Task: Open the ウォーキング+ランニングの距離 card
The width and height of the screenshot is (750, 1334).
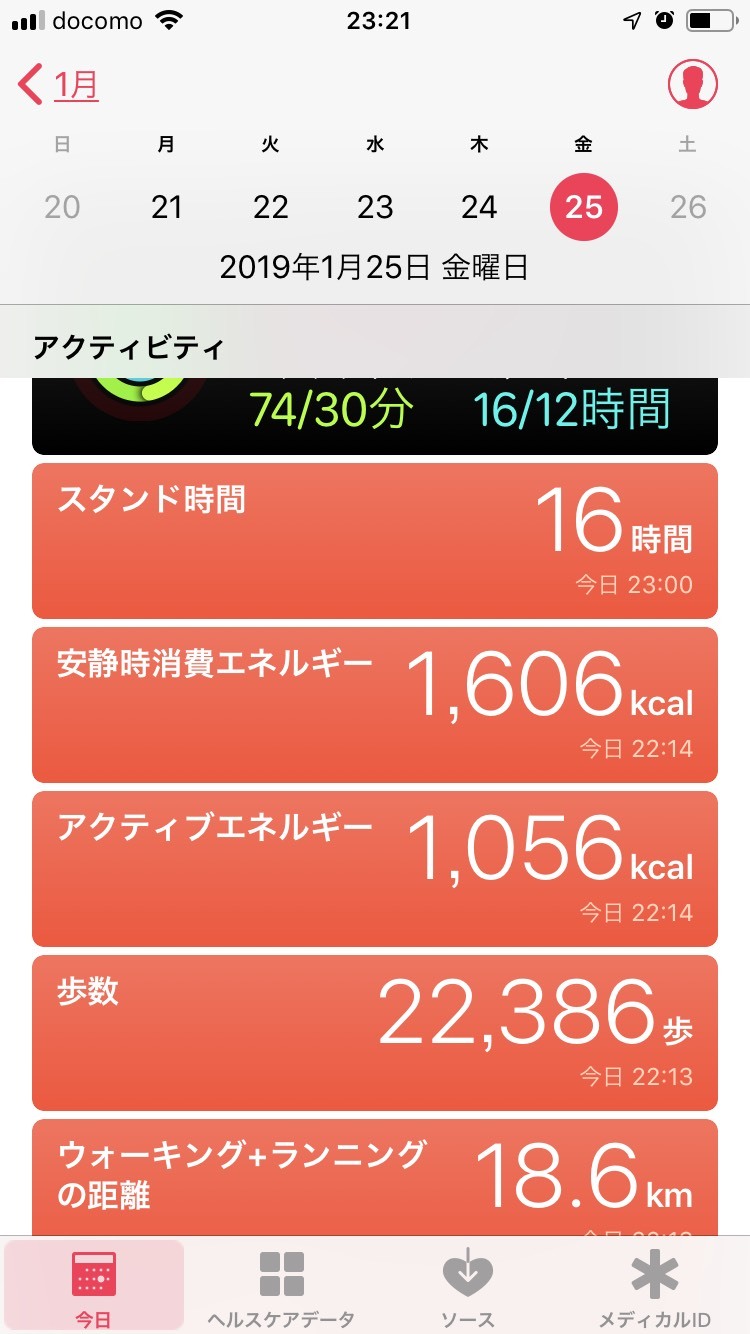Action: point(375,1178)
